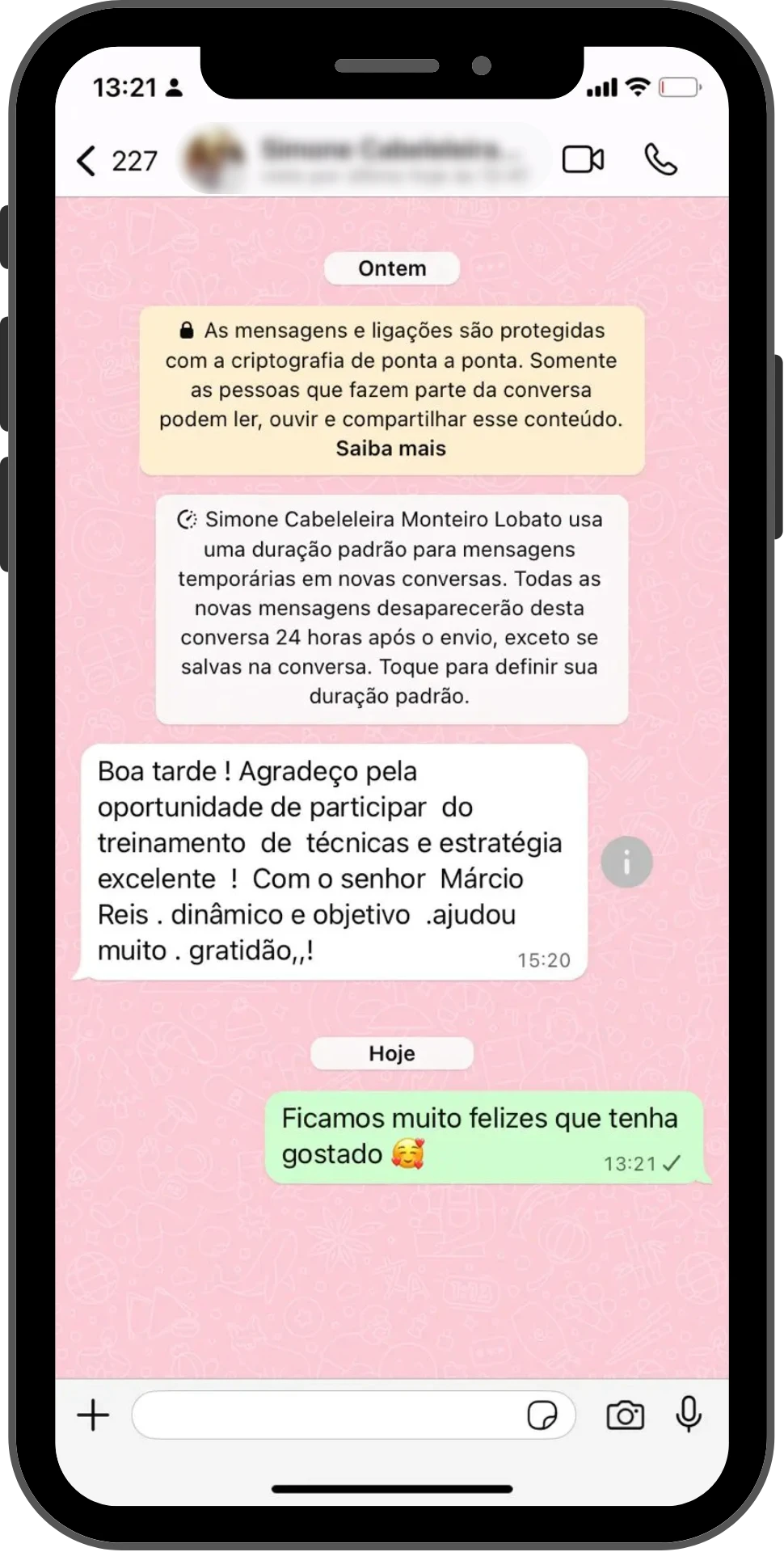
Task: Tap the info icon beside the 15:20 message
Action: pos(626,862)
